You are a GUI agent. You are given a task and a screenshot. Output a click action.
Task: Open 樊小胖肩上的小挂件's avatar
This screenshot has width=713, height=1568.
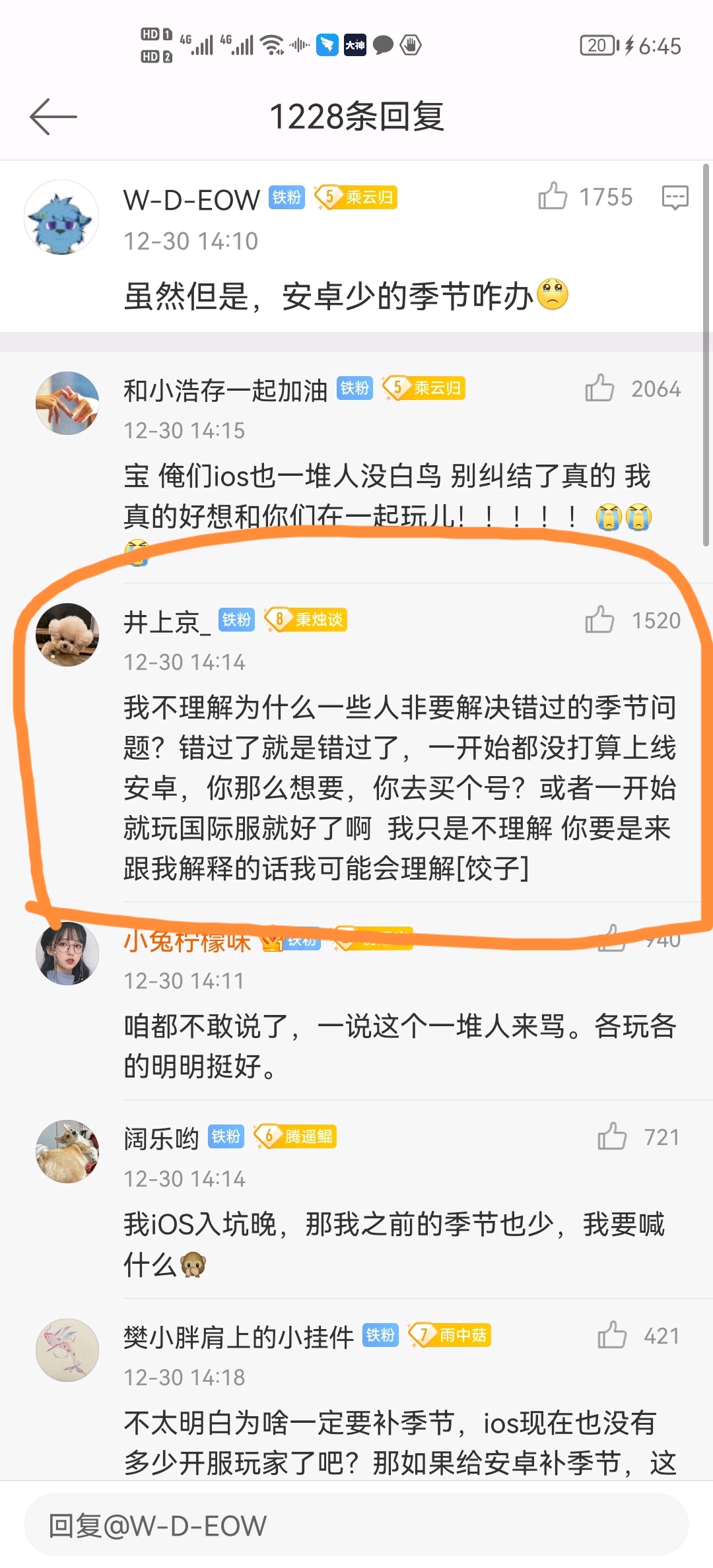pyautogui.click(x=67, y=1350)
